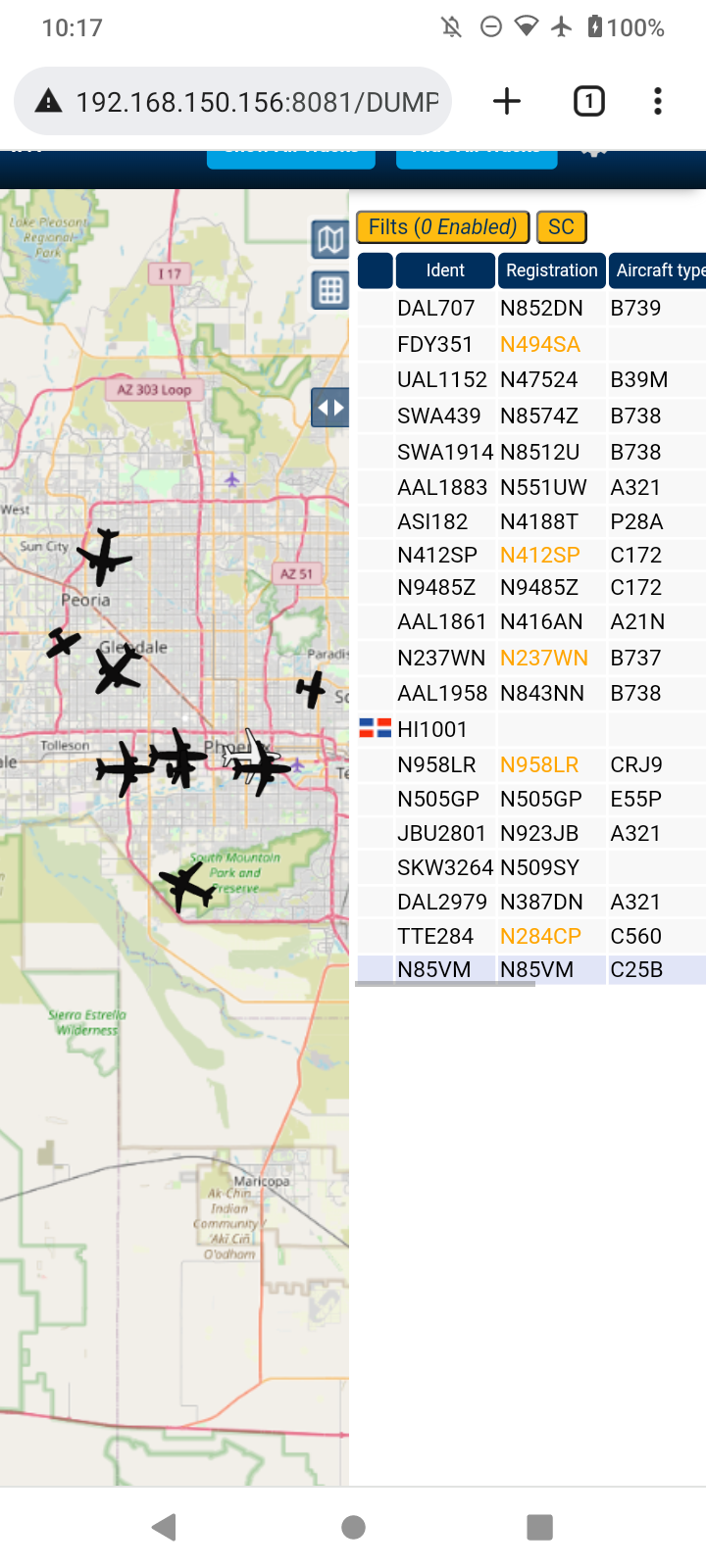The width and height of the screenshot is (706, 1568).
Task: Open the browser overflow menu
Action: click(x=658, y=101)
